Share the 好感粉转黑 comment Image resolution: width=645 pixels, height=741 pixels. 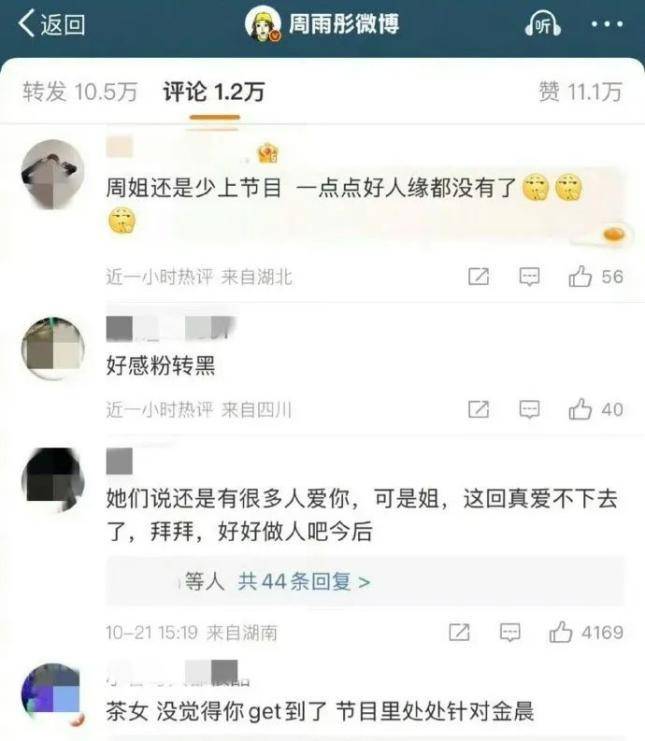[479, 409]
